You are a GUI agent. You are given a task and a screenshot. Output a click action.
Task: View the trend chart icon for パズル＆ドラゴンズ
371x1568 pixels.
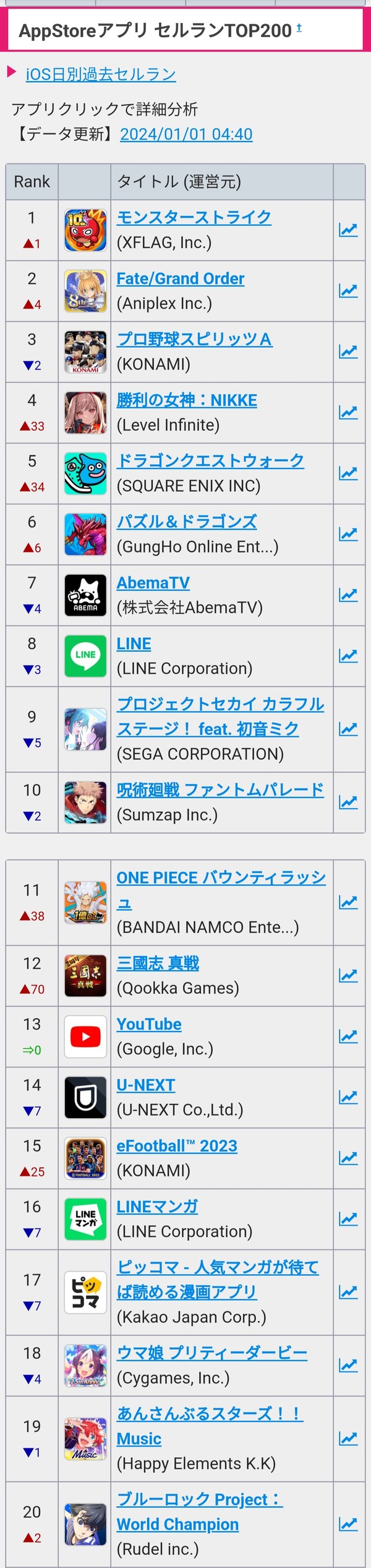(348, 534)
